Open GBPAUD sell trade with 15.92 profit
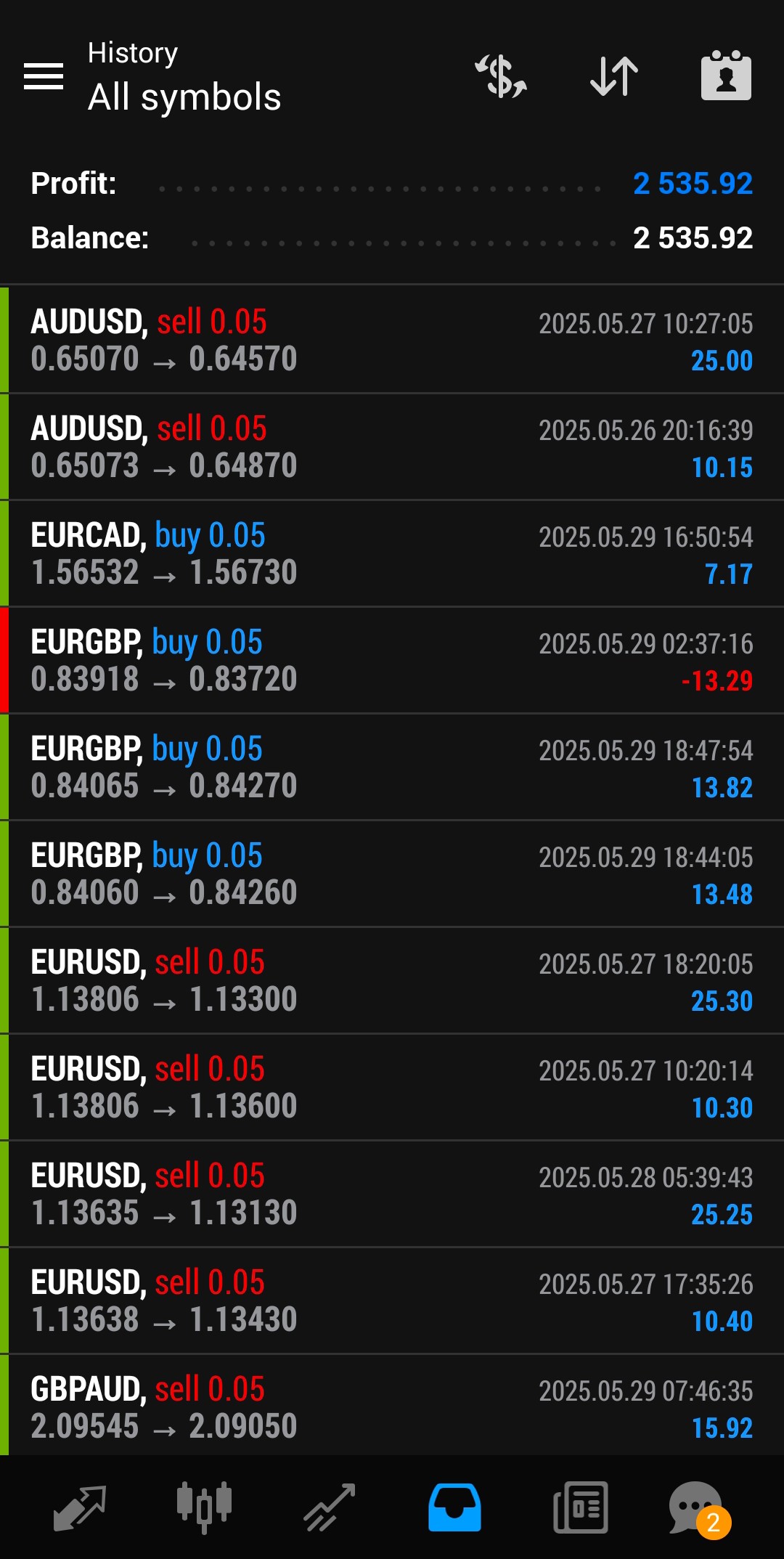Viewport: 784px width, 1559px height. pyautogui.click(x=392, y=1407)
